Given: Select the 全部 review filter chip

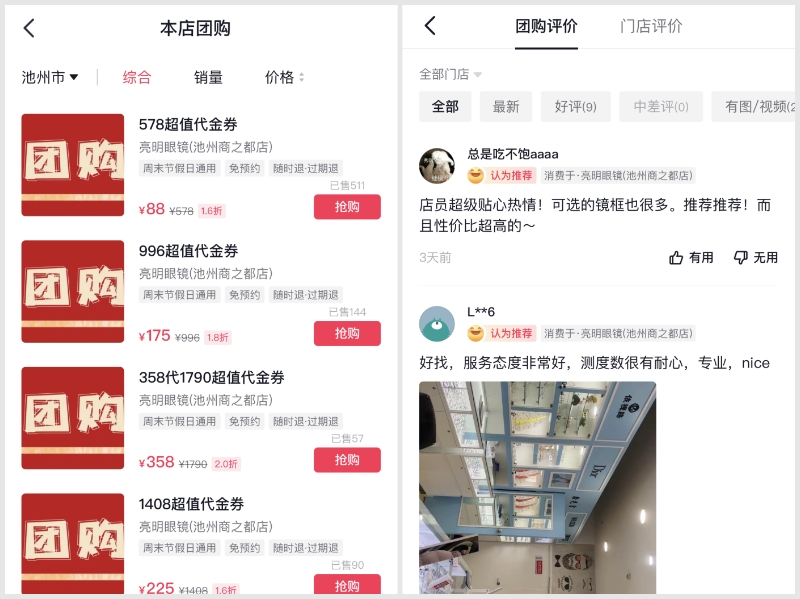Looking at the screenshot, I should point(445,107).
